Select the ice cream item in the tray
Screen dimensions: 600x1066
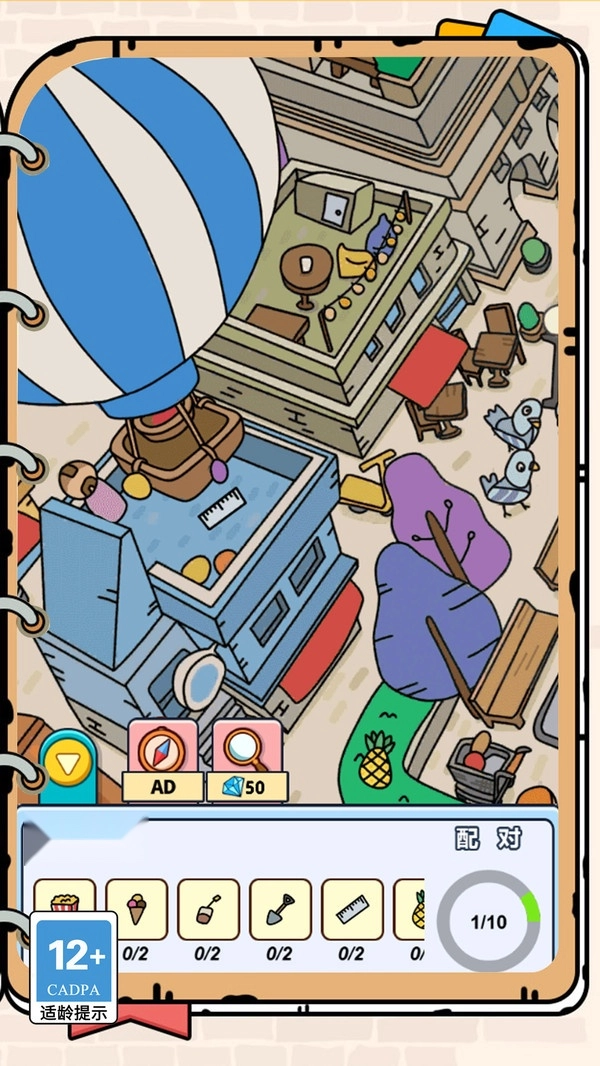[x=136, y=909]
